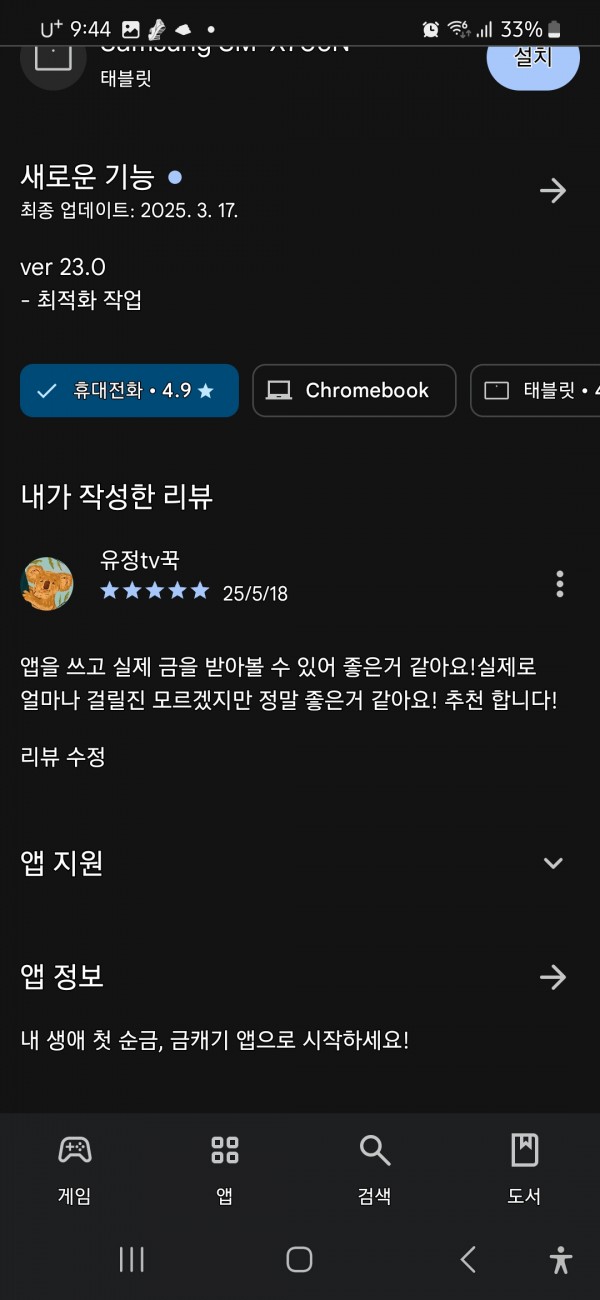Open the 새로운 기능 arrow
Viewport: 600px width, 1300px height.
[553, 191]
